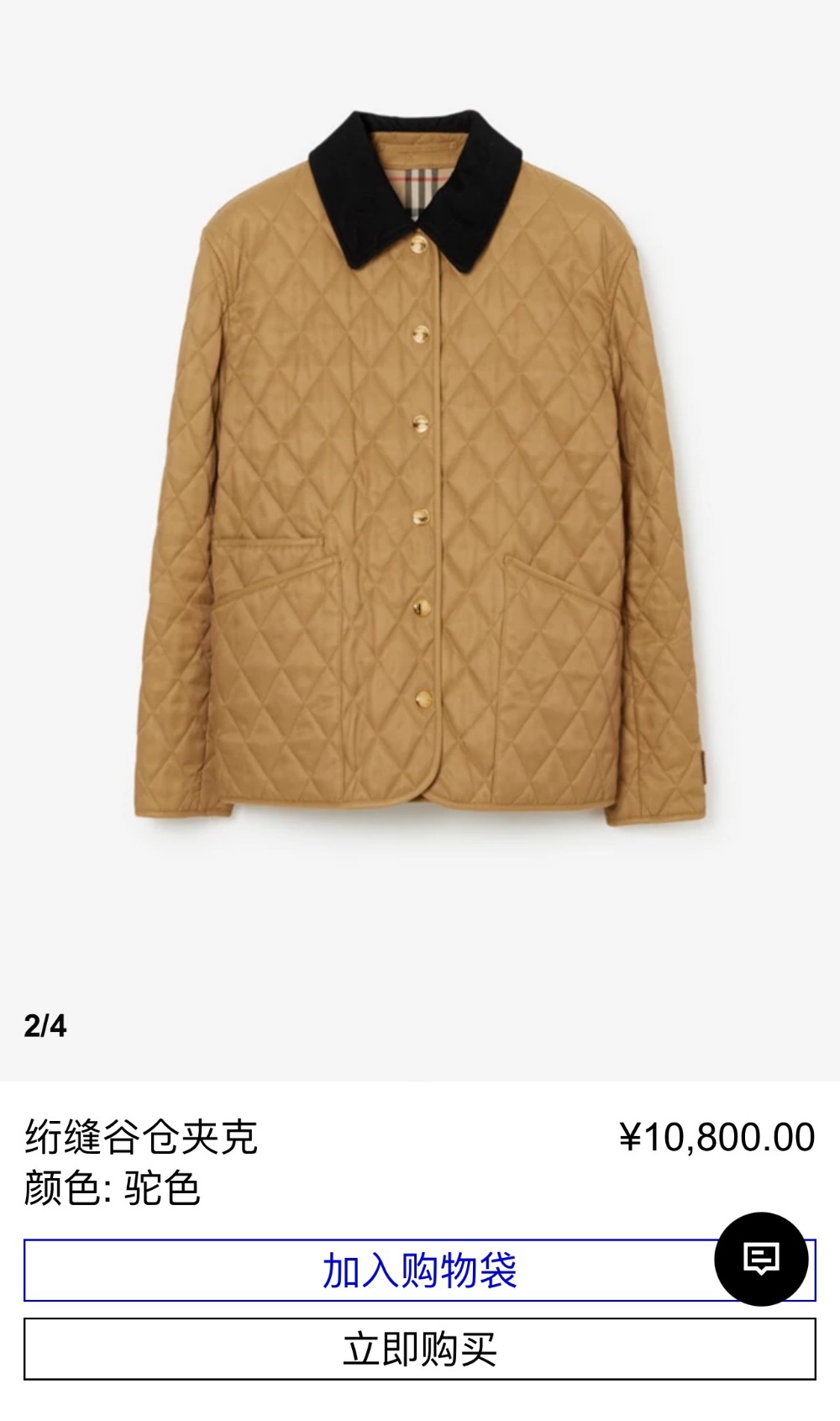Screen dimensions: 840x1421
Task: Tap 立即购买 to buy now
Action: (x=419, y=1350)
